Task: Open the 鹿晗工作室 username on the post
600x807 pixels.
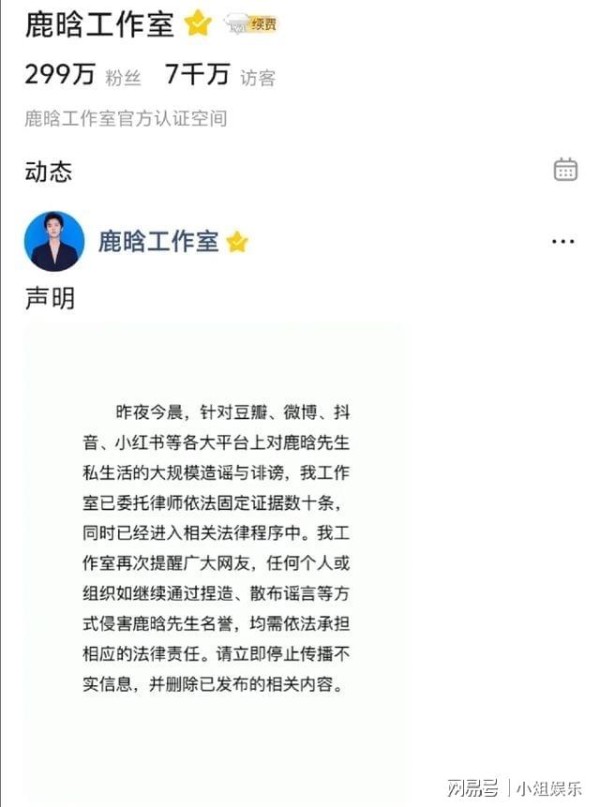Action: tap(158, 241)
